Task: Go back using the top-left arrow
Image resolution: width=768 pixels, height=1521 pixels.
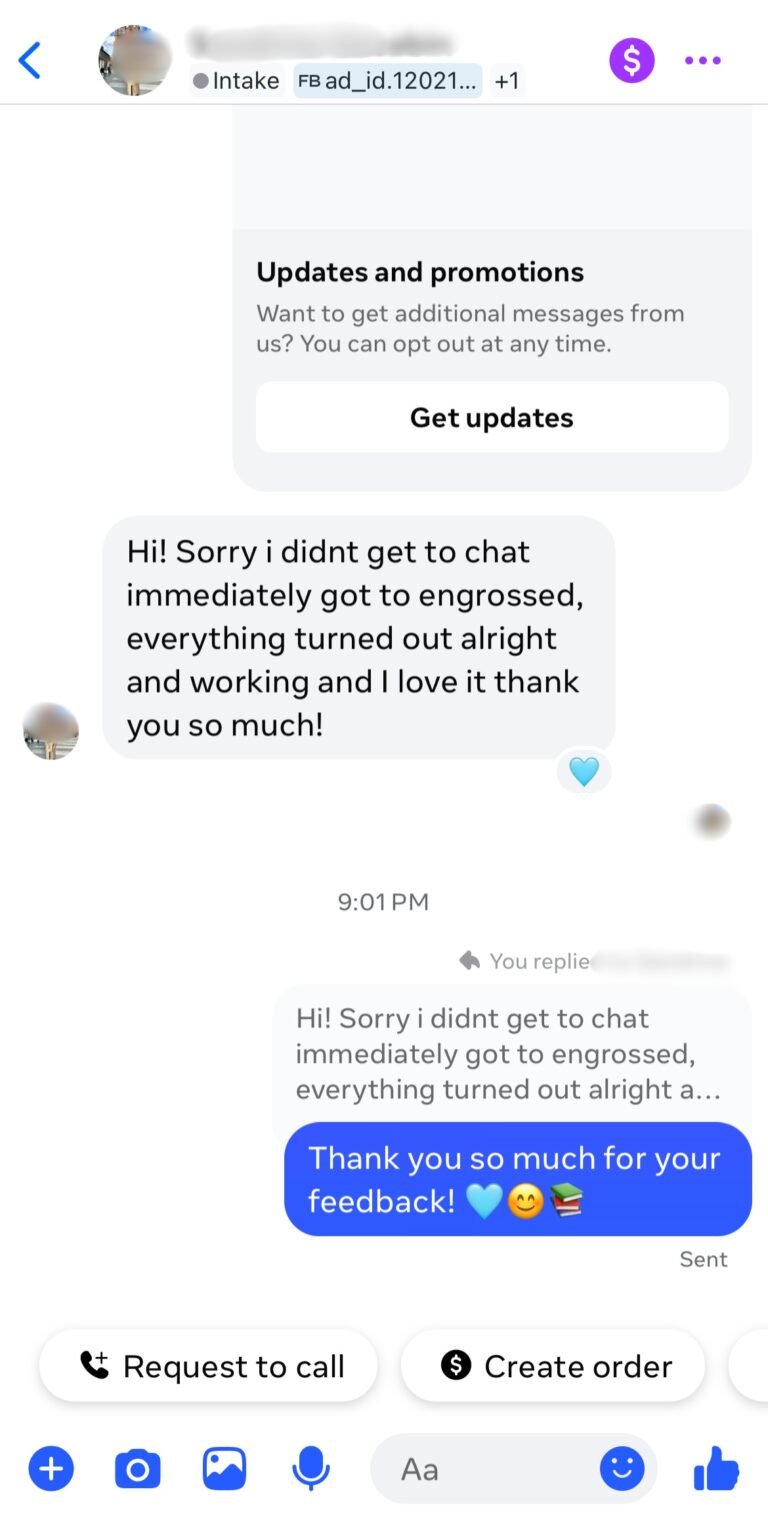Action: coord(30,61)
